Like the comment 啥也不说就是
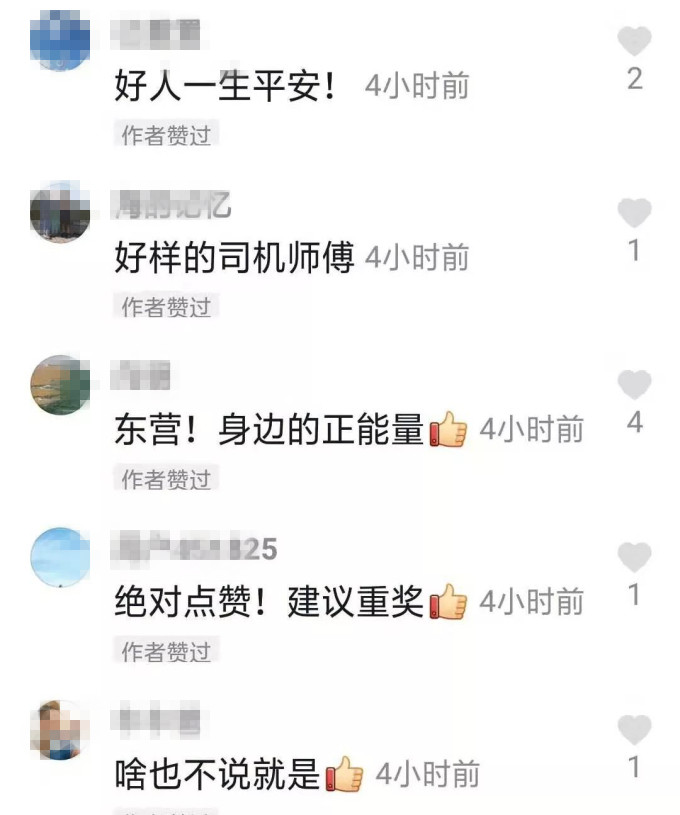Image resolution: width=680 pixels, height=815 pixels. pos(634,730)
